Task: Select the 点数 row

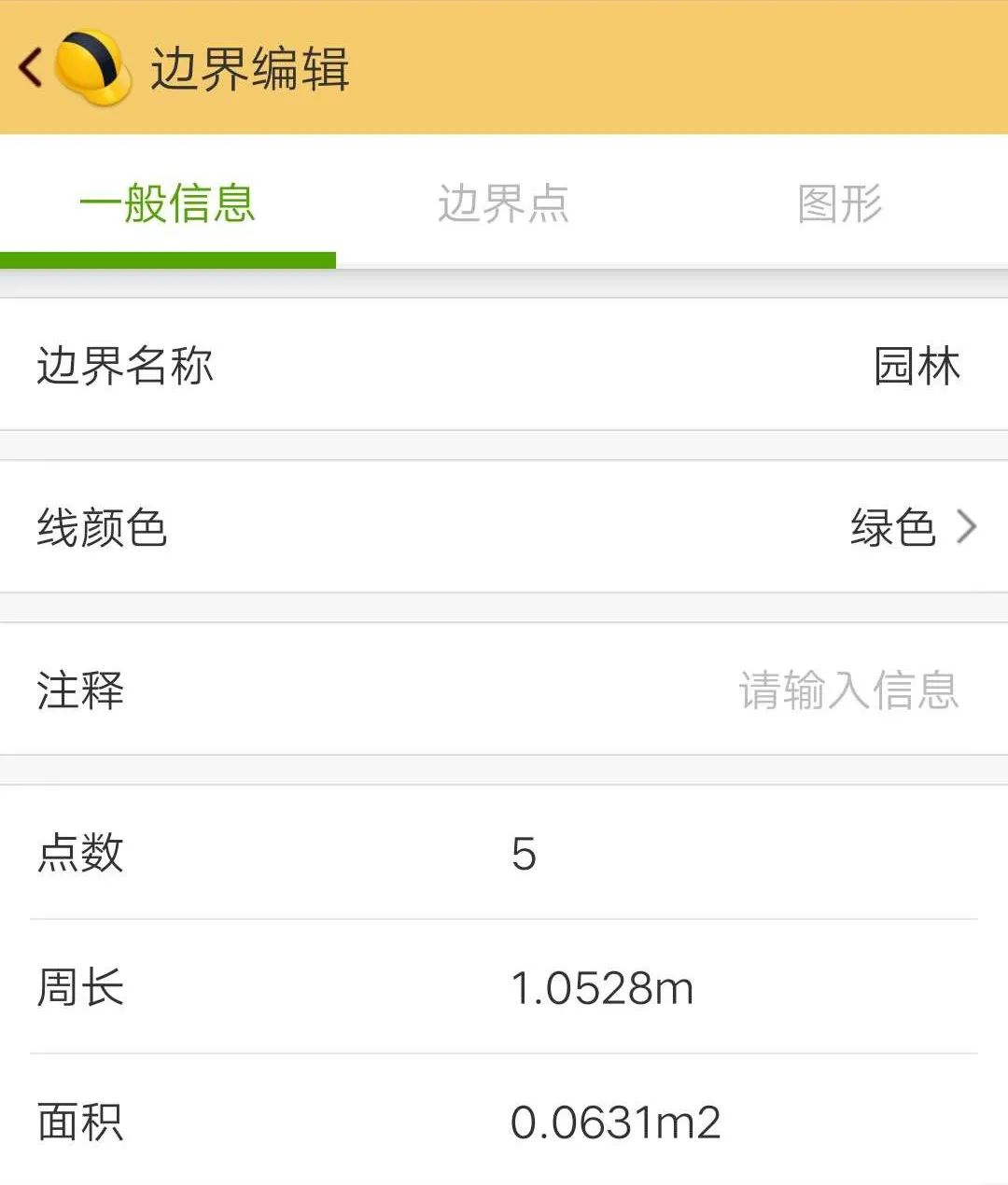Action: tap(79, 851)
